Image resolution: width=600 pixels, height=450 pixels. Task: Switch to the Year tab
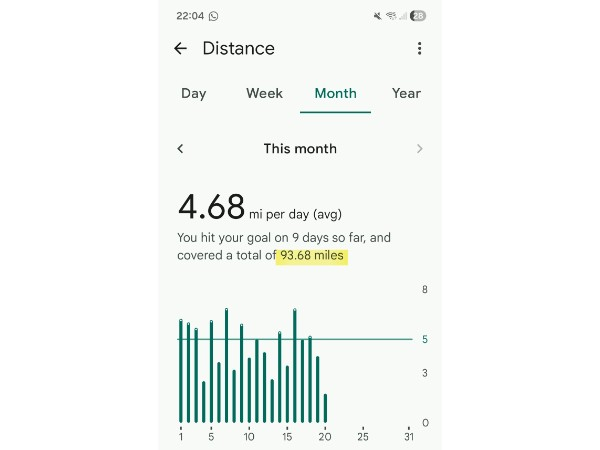coord(406,93)
